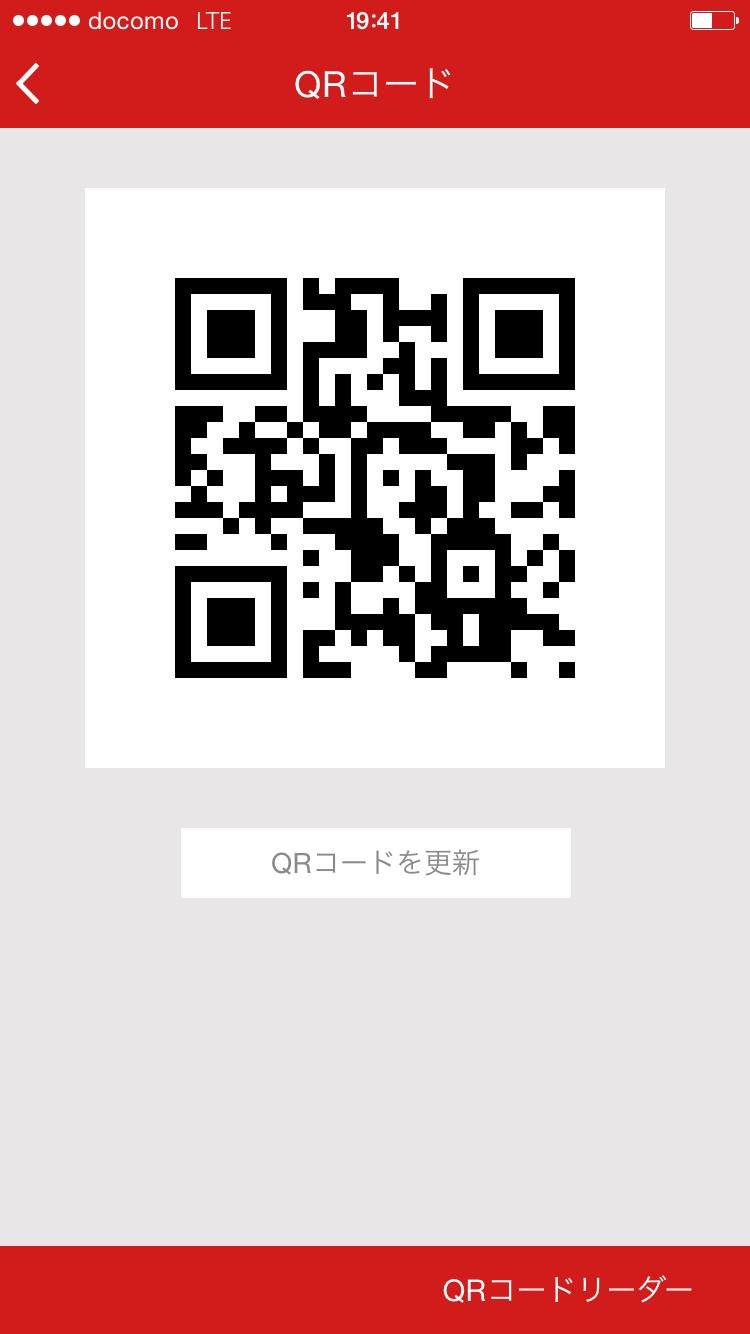Tap the docomo carrier label
This screenshot has width=750, height=1334.
(136, 20)
